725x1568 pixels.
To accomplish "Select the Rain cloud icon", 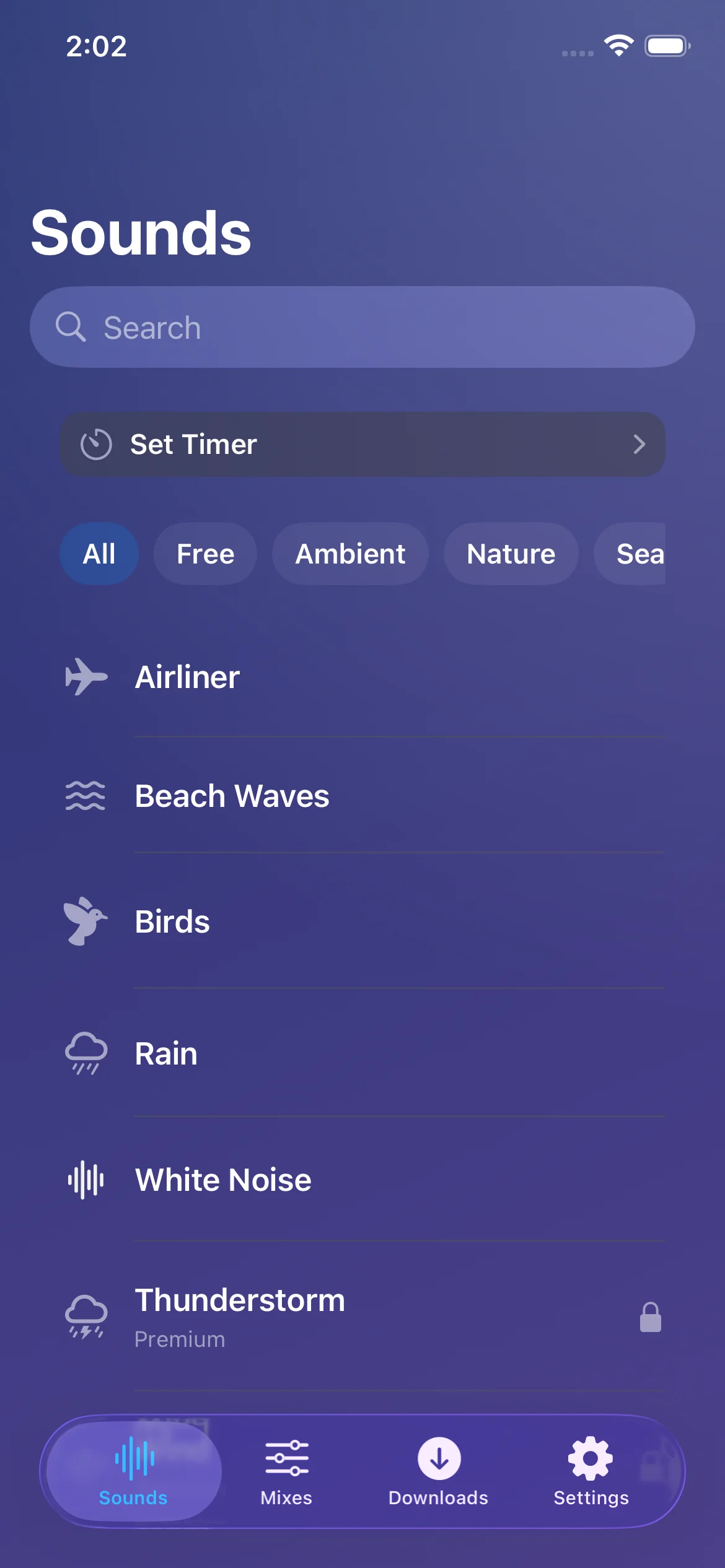I will tap(86, 1053).
